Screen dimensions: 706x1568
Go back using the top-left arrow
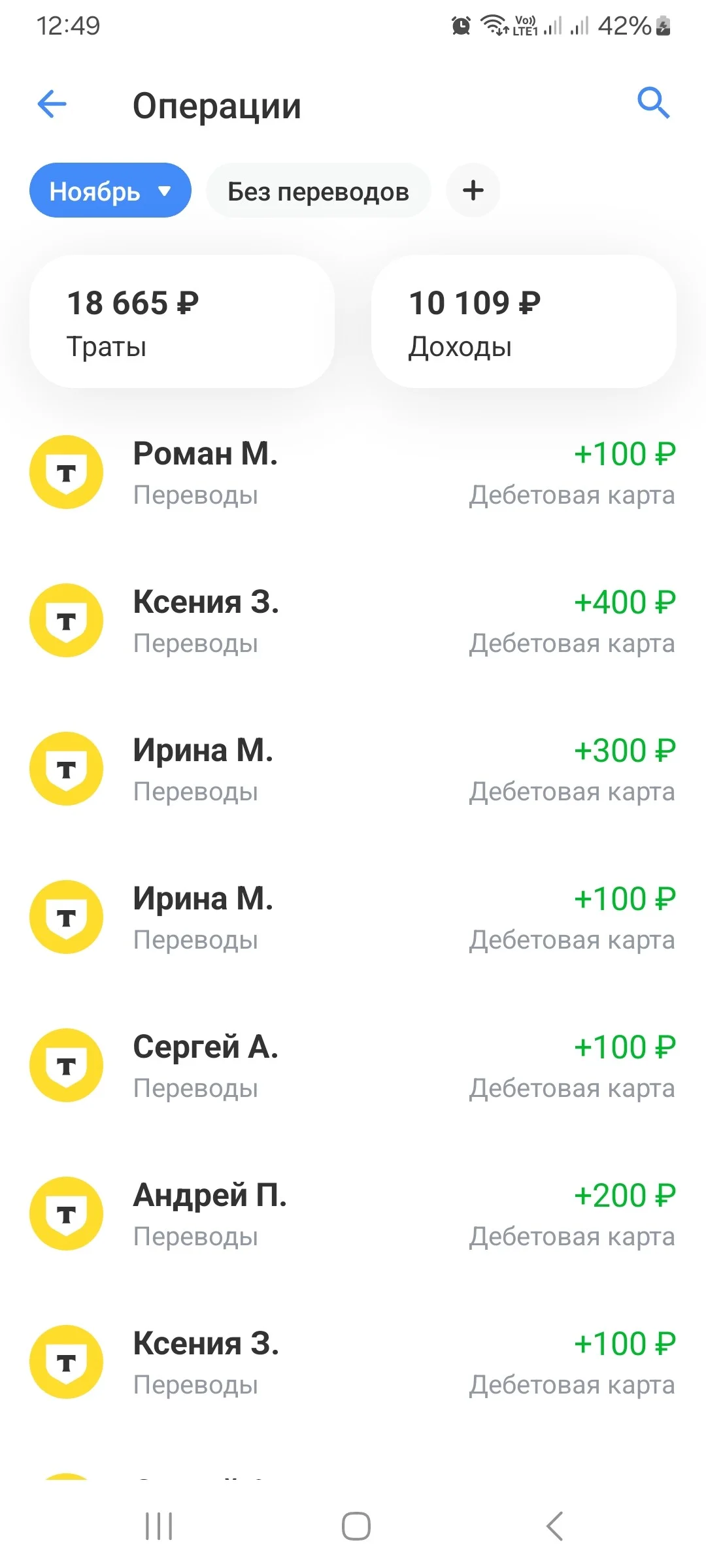[x=52, y=105]
